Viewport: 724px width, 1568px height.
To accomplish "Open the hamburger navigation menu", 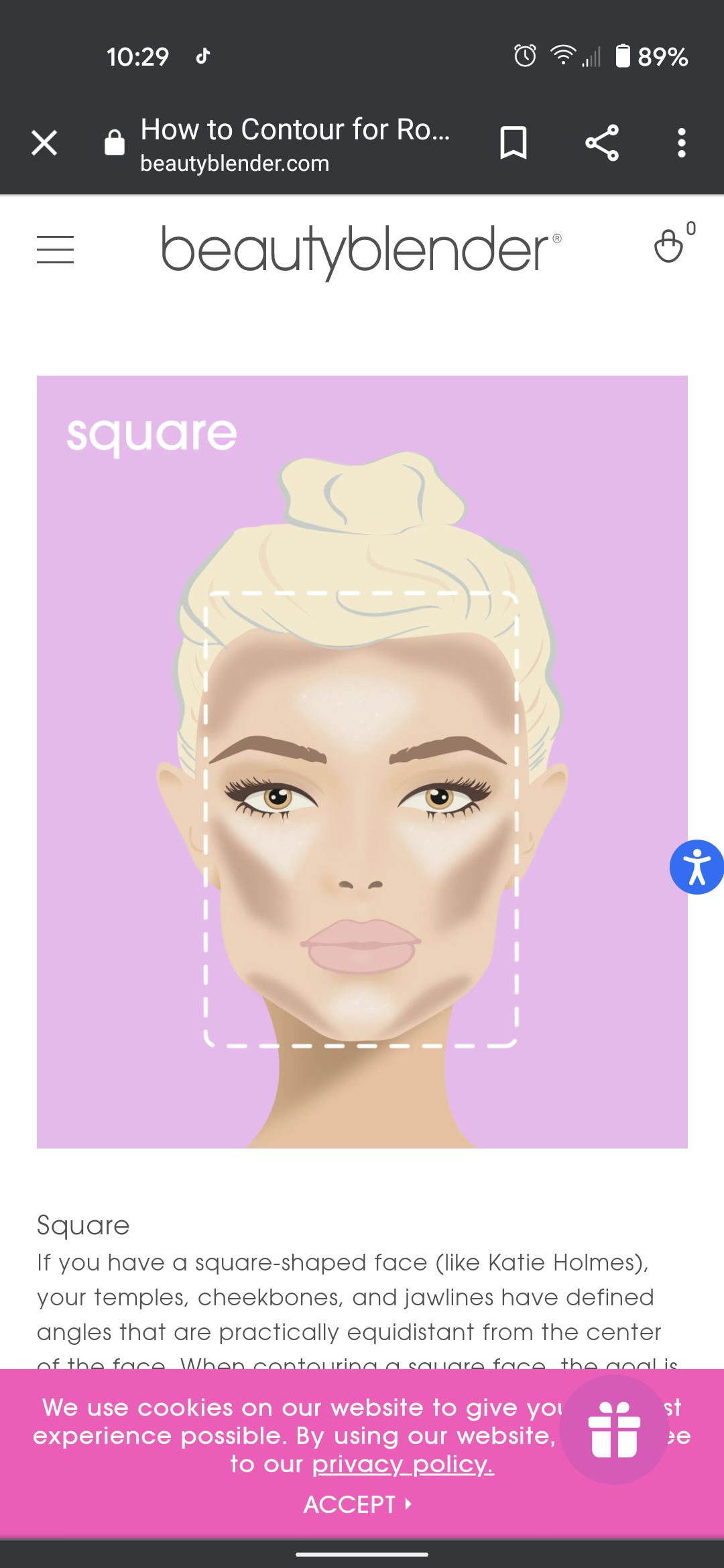I will pyautogui.click(x=54, y=249).
